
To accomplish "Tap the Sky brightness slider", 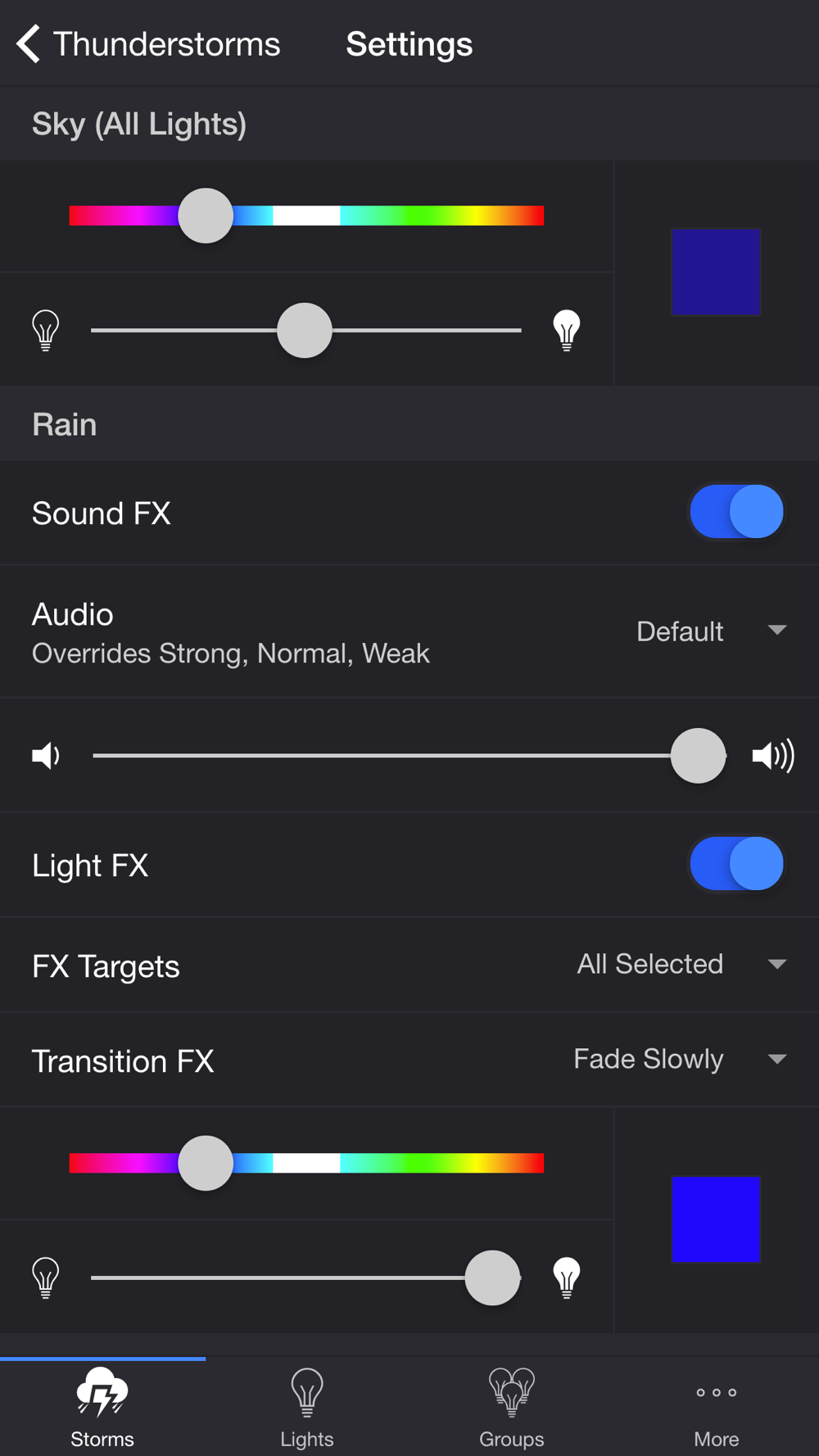I will [306, 330].
